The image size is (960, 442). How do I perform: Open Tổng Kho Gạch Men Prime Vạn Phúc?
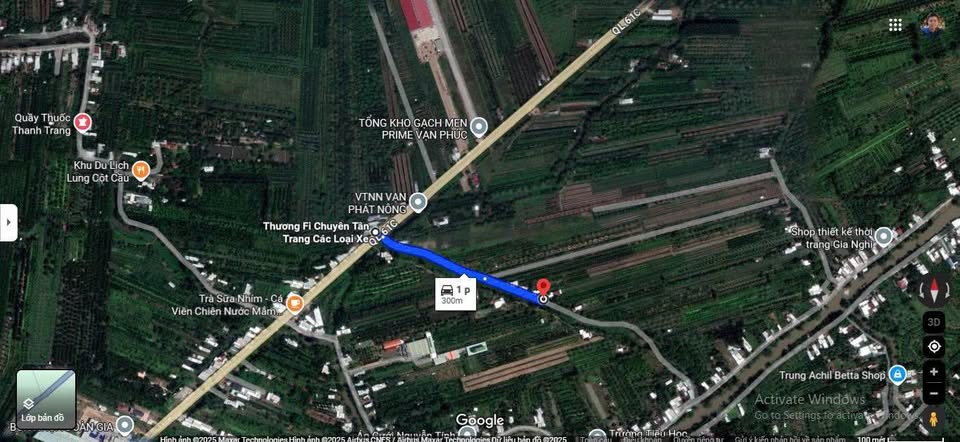(x=479, y=127)
